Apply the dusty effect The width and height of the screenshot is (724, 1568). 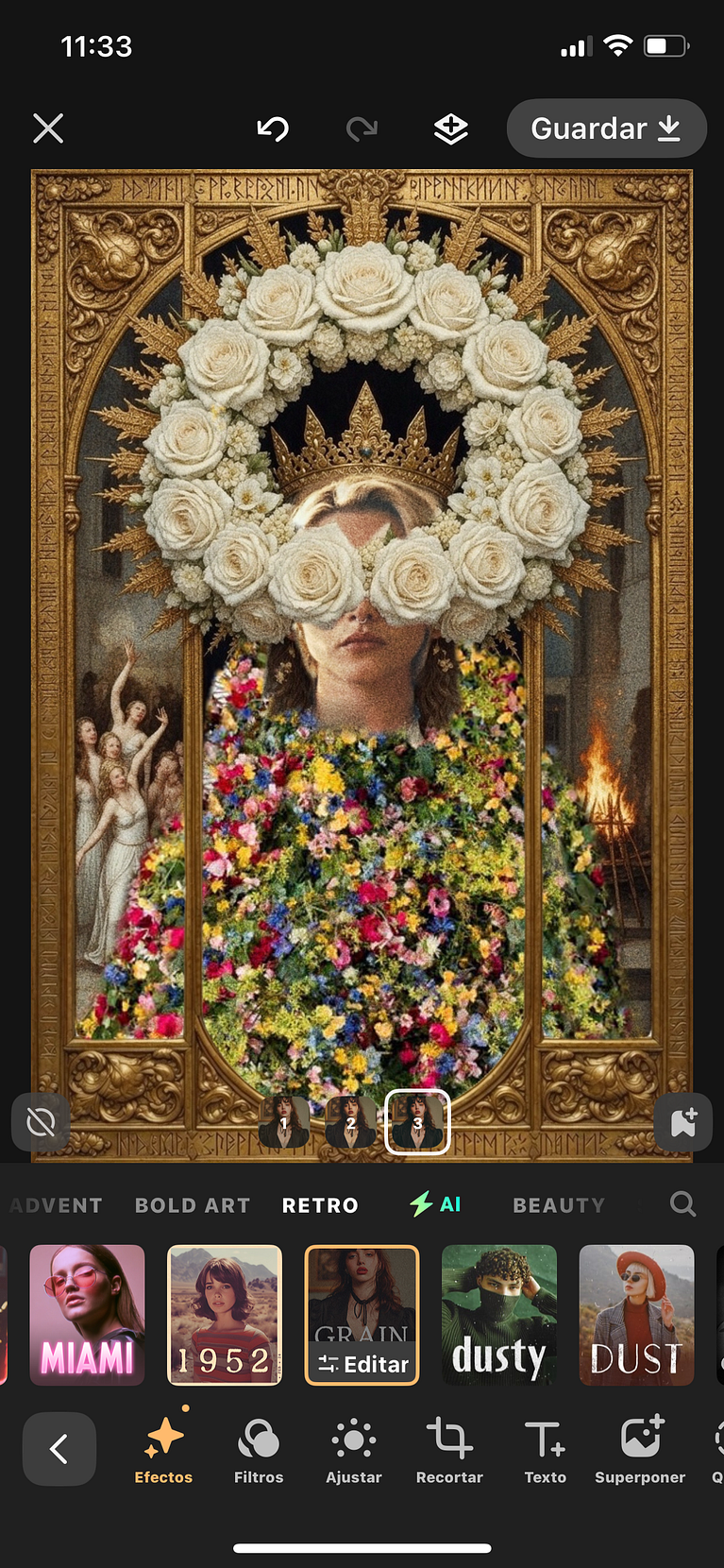click(499, 1315)
